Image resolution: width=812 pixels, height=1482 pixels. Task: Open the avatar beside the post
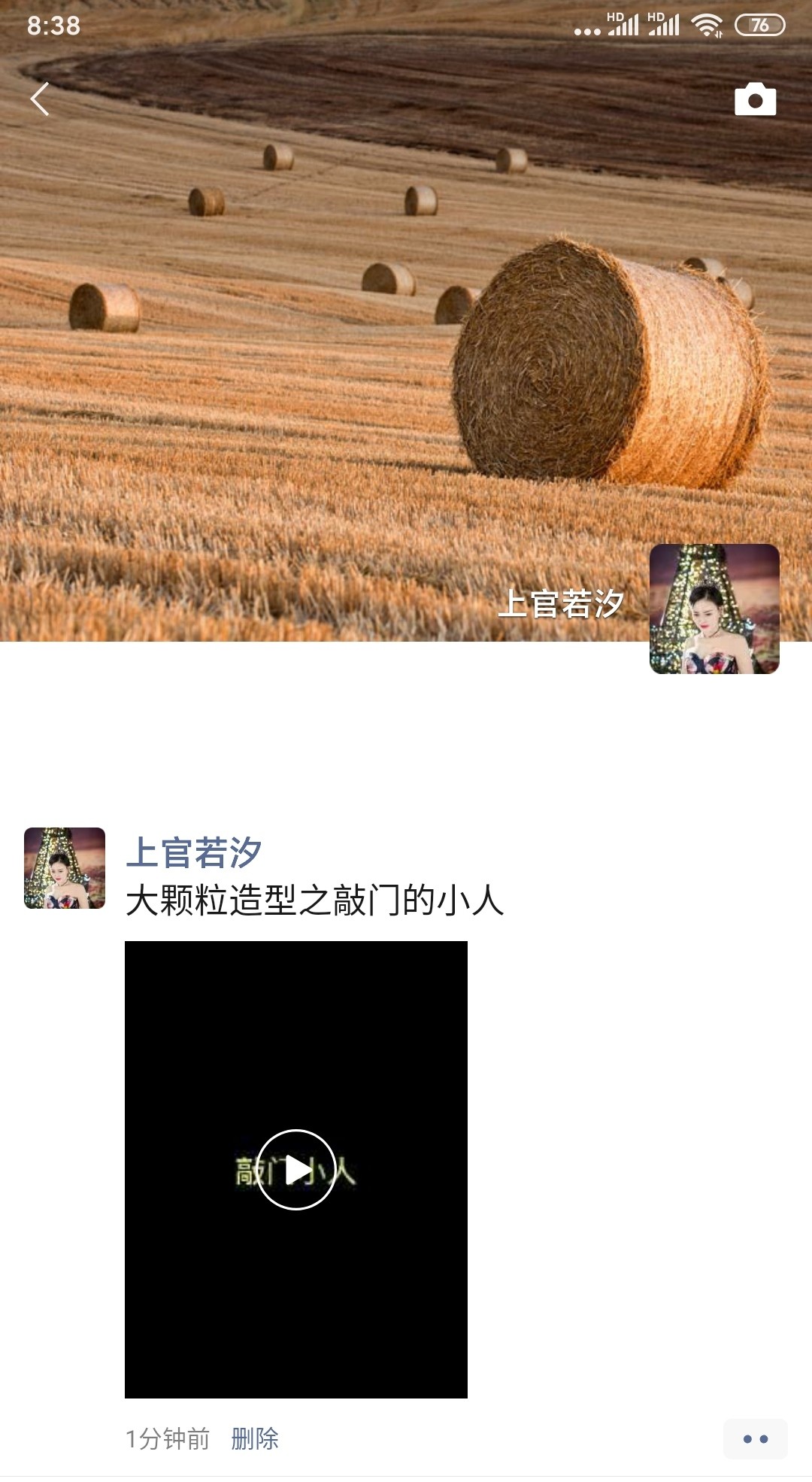pyautogui.click(x=65, y=868)
